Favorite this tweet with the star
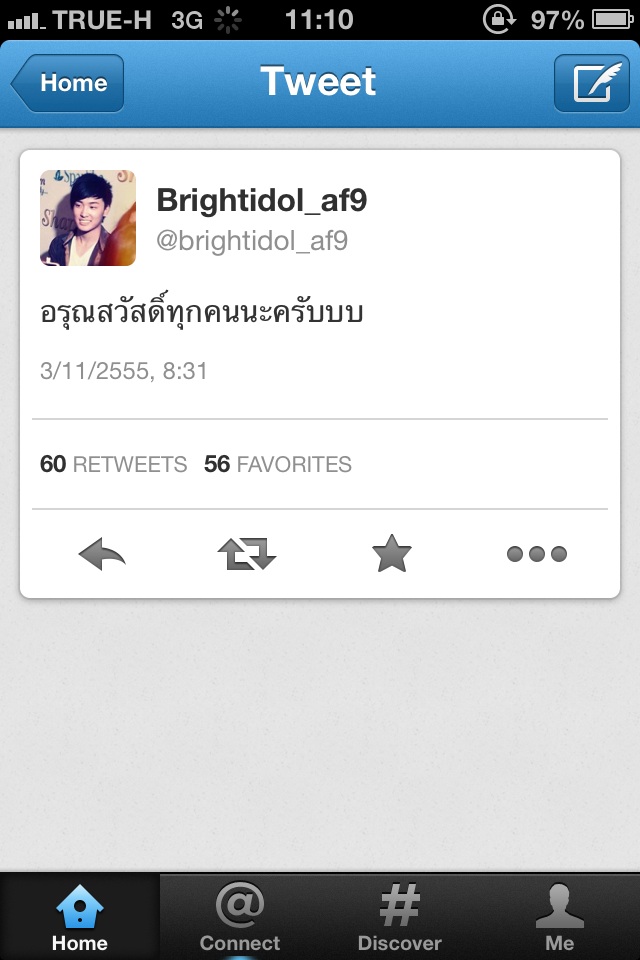 tap(391, 553)
